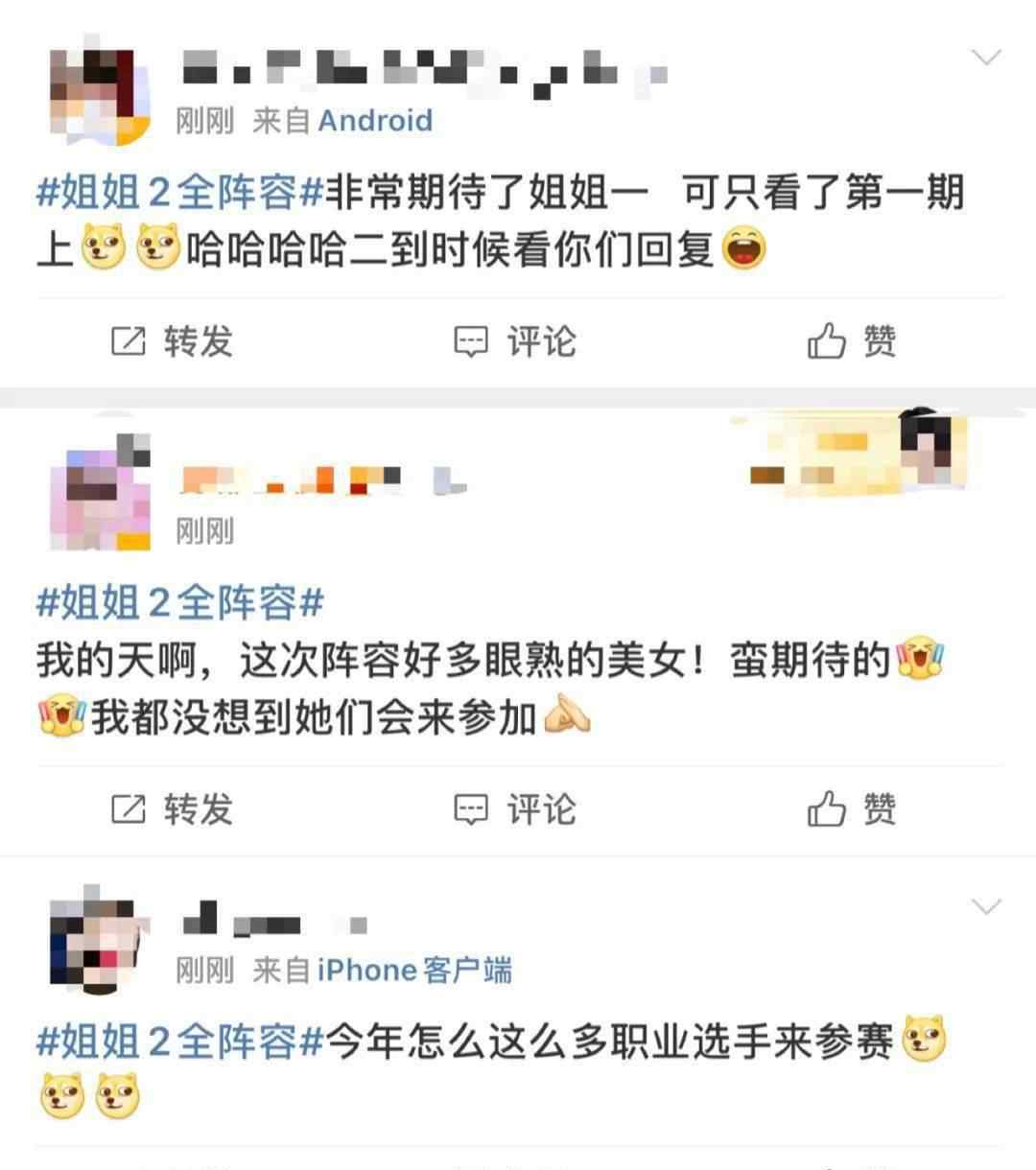1036x1170 pixels.
Task: Open the #姐姐2全阵容# hashtag in the Android post
Action: point(179,194)
